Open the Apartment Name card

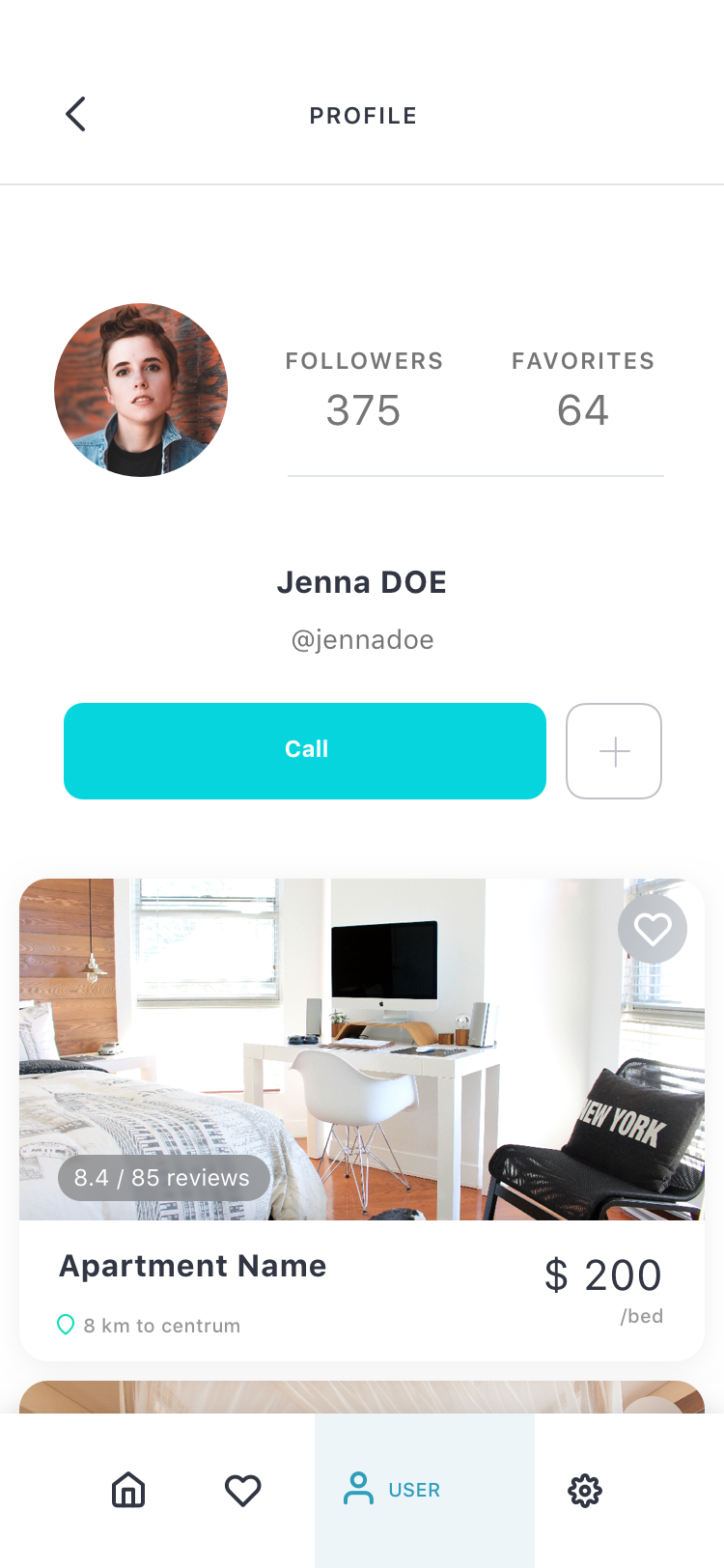tap(362, 1120)
